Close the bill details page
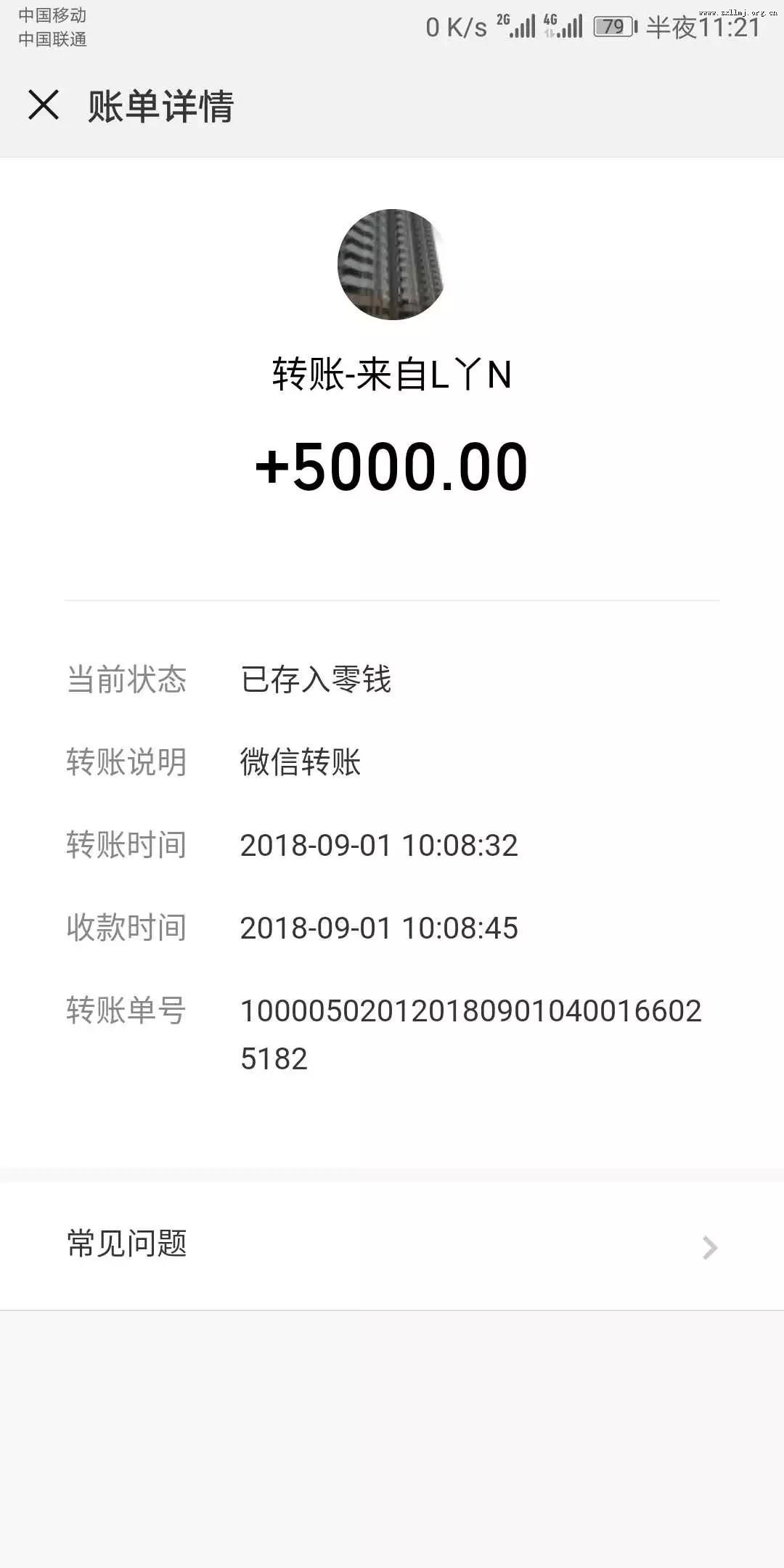784x1568 pixels. coord(44,105)
